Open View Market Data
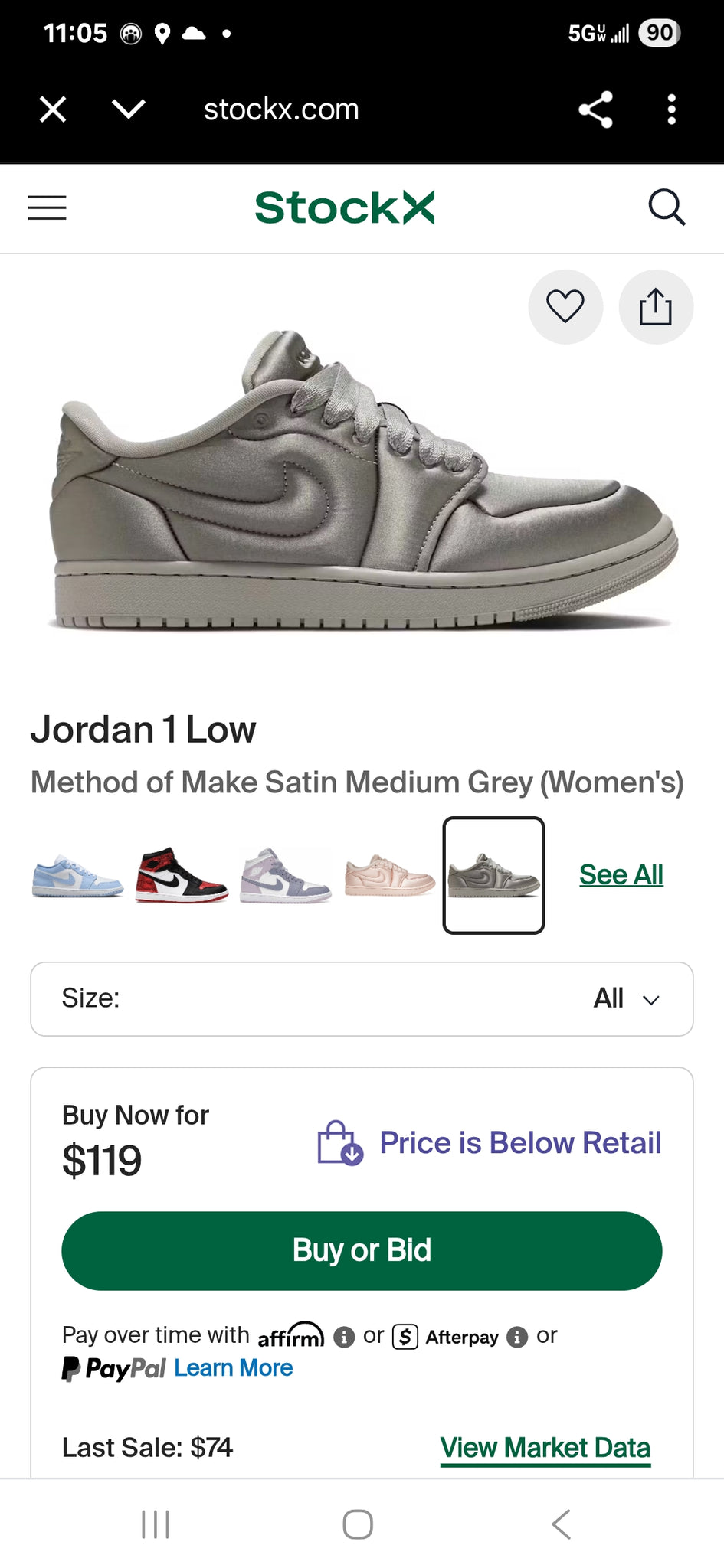The height and width of the screenshot is (1568, 724). coord(545,1448)
